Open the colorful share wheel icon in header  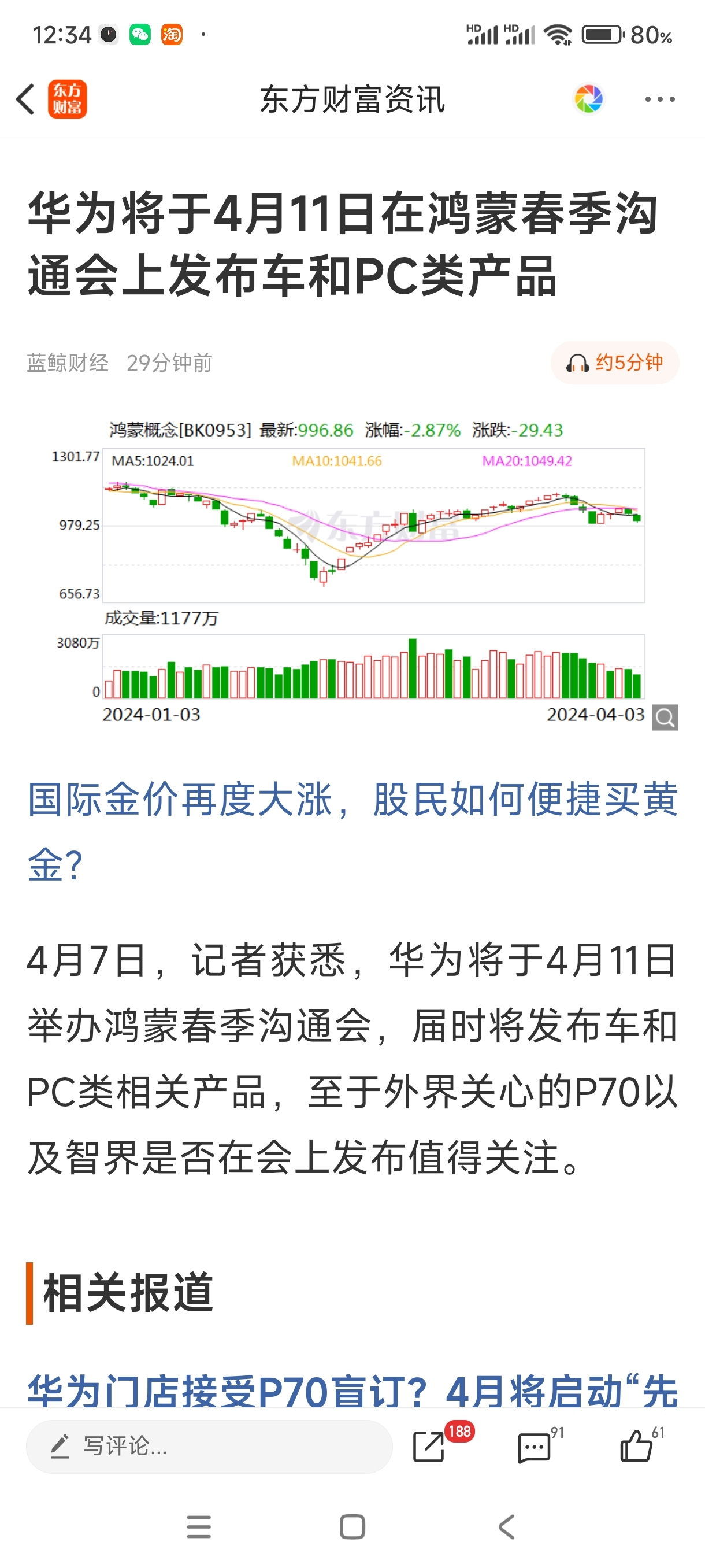coord(588,98)
